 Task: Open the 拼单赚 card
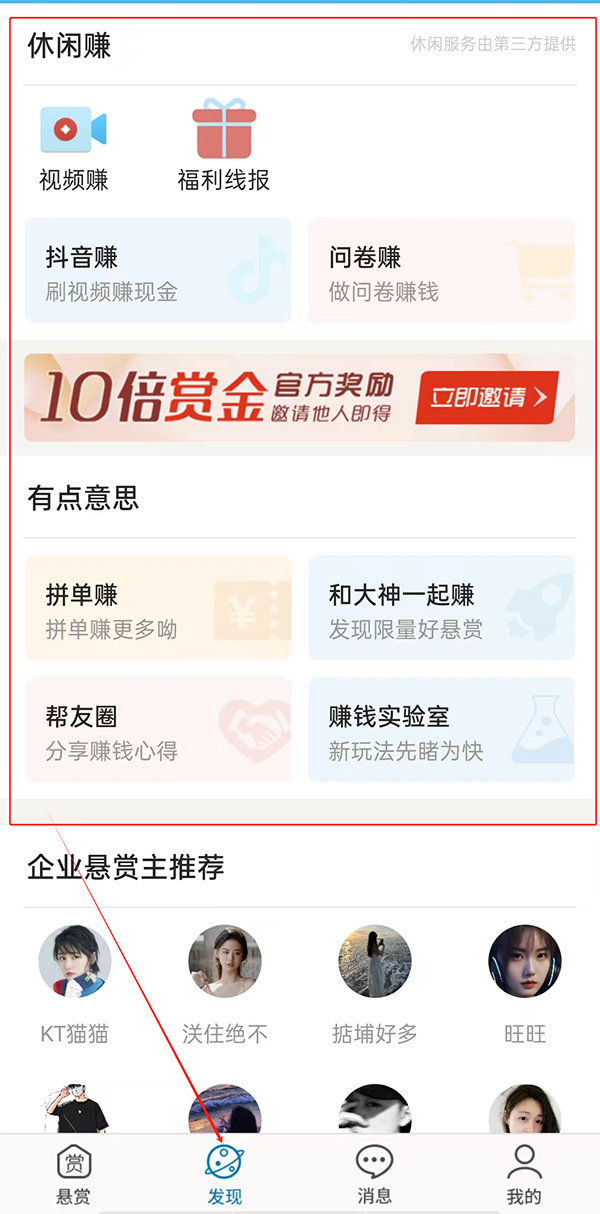158,608
